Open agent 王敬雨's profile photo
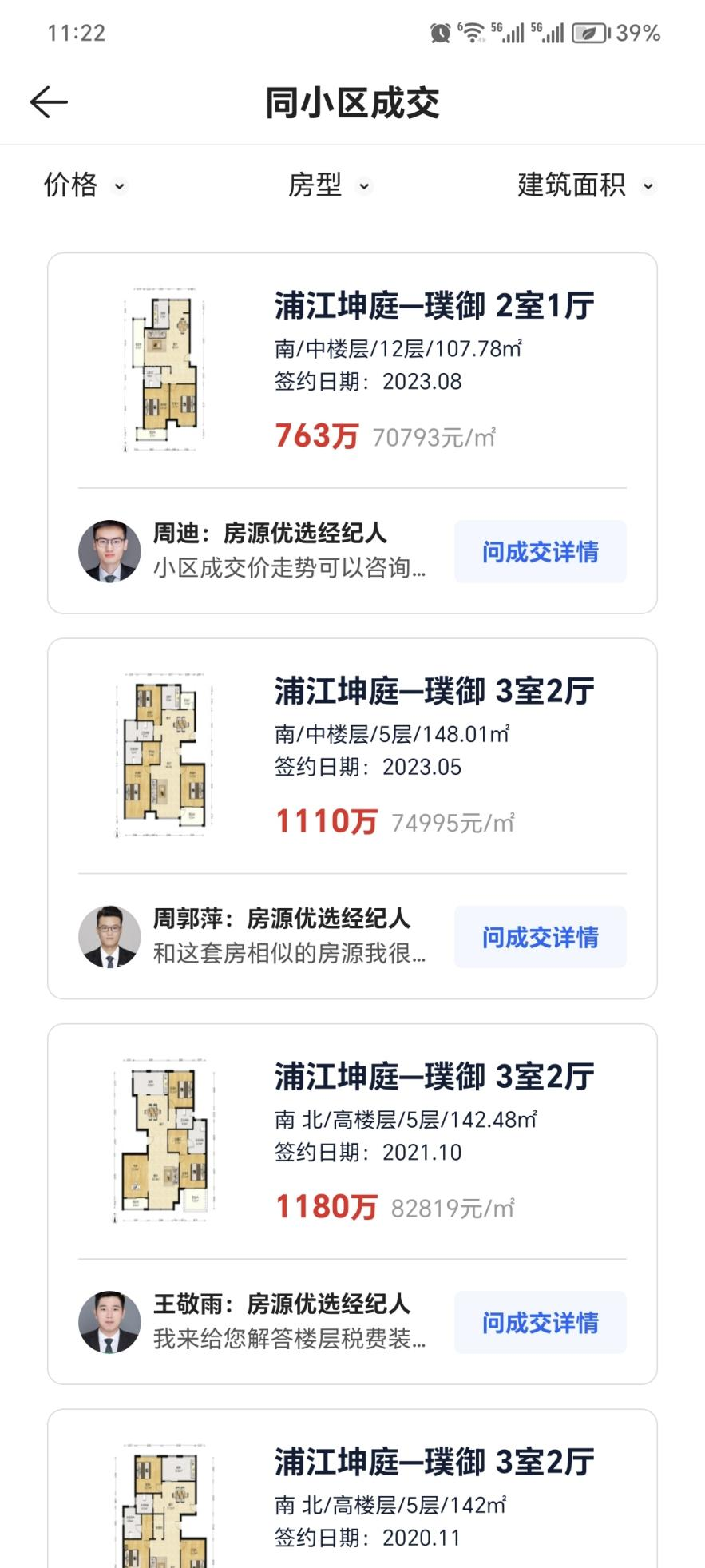This screenshot has width=705, height=1568. (x=109, y=1324)
